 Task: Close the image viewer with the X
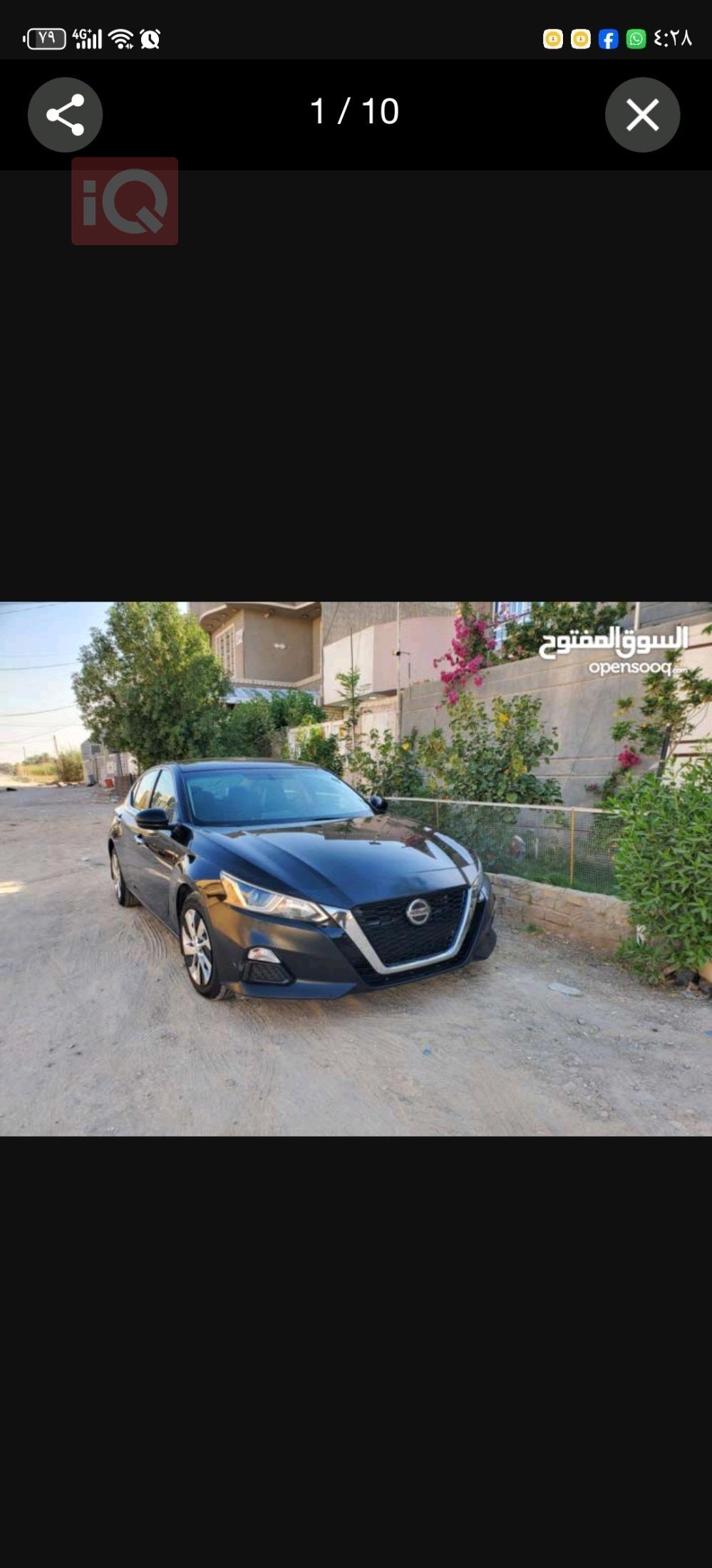[x=642, y=114]
